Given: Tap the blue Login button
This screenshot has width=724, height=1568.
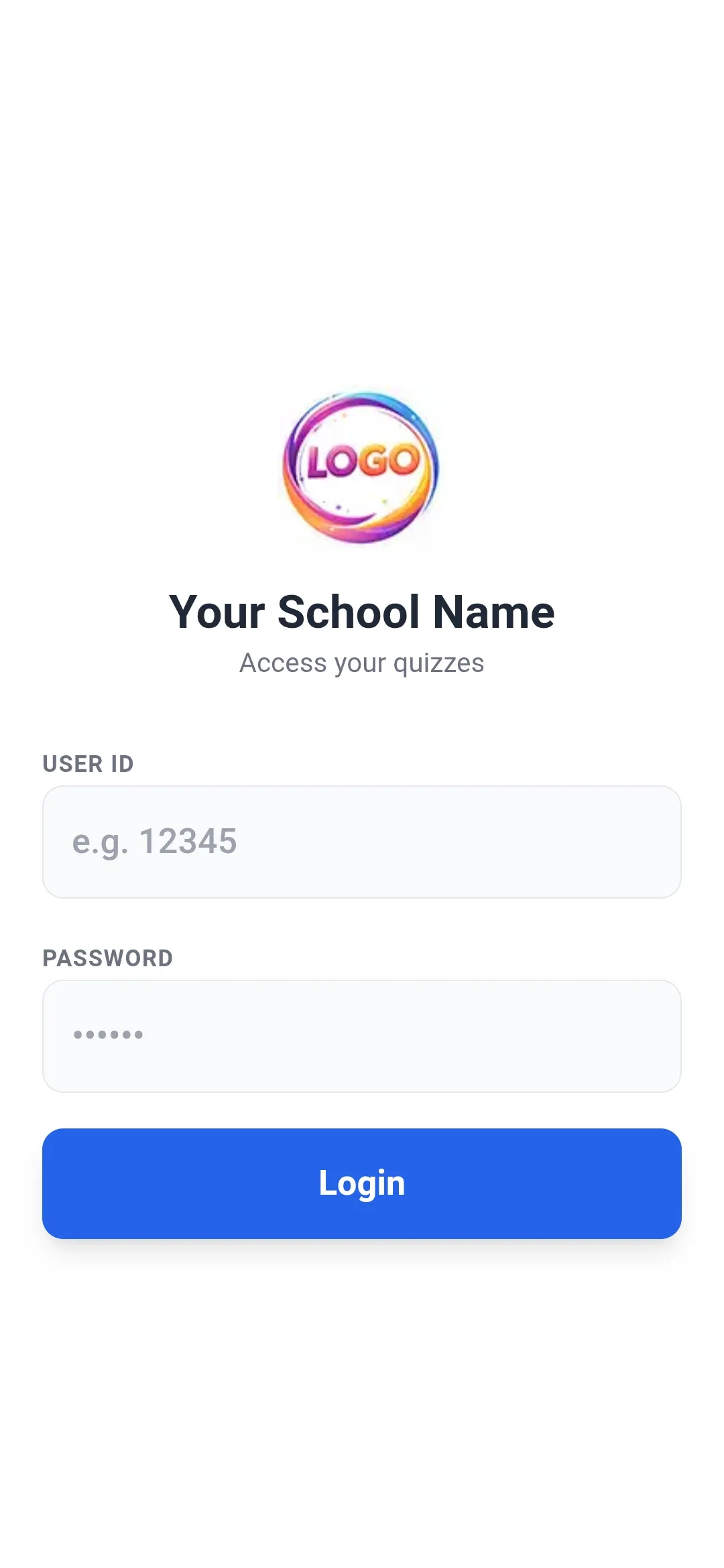Looking at the screenshot, I should coord(362,1183).
